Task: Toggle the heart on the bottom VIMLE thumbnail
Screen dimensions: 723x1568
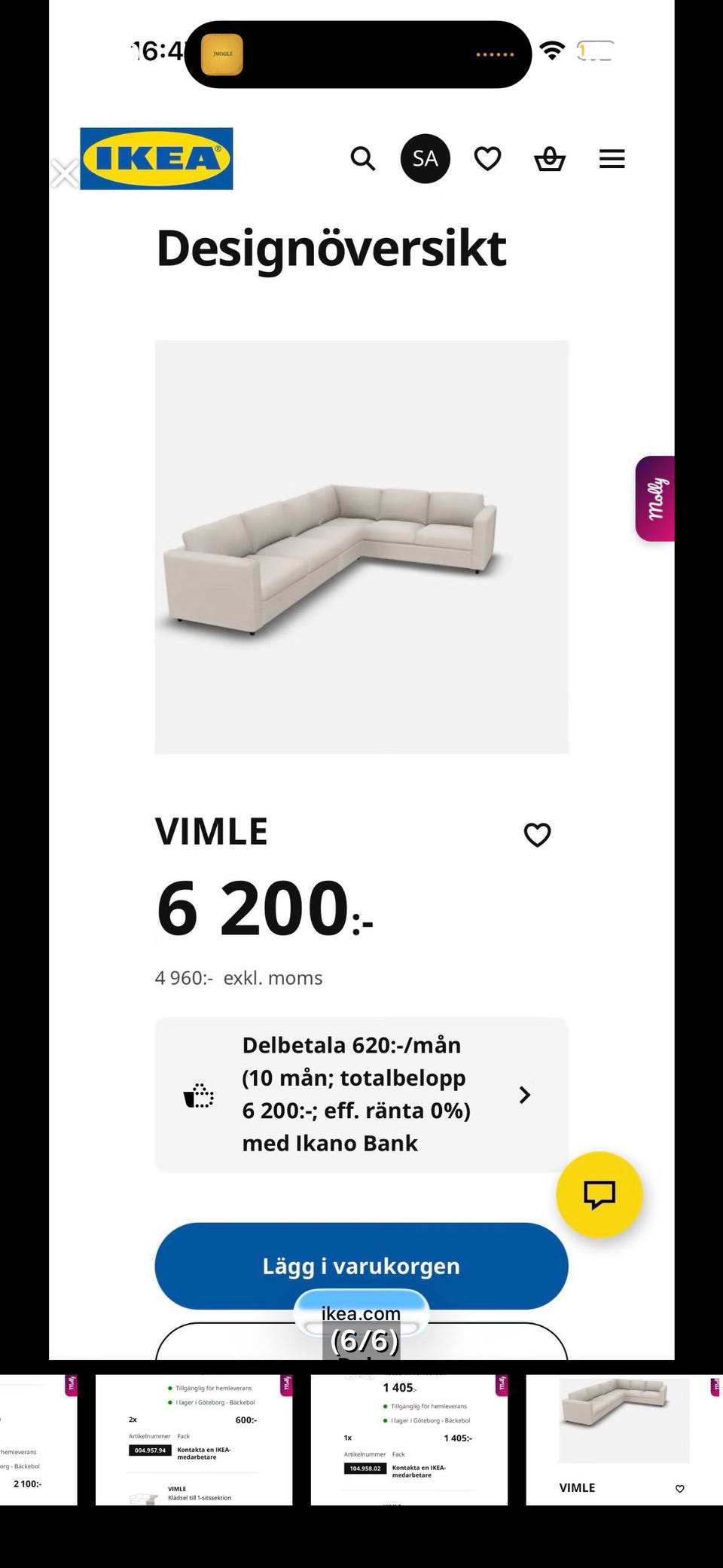Action: click(678, 1488)
